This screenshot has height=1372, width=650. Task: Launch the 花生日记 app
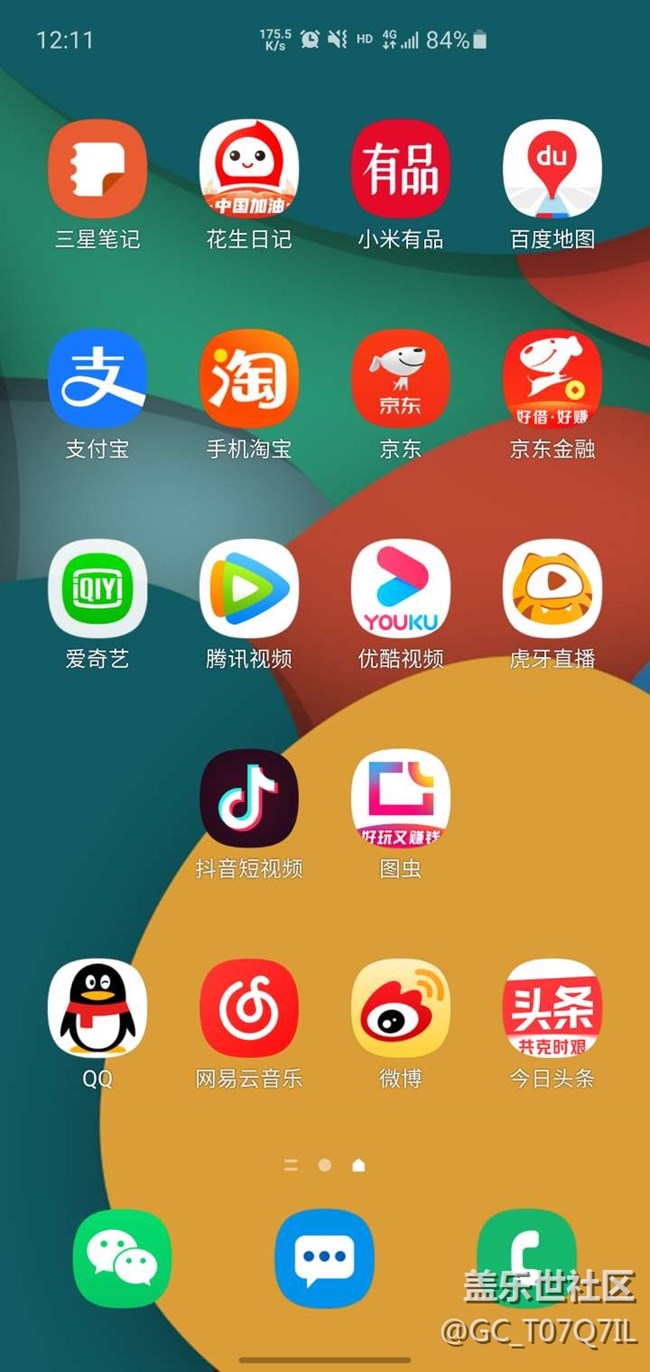tap(249, 169)
